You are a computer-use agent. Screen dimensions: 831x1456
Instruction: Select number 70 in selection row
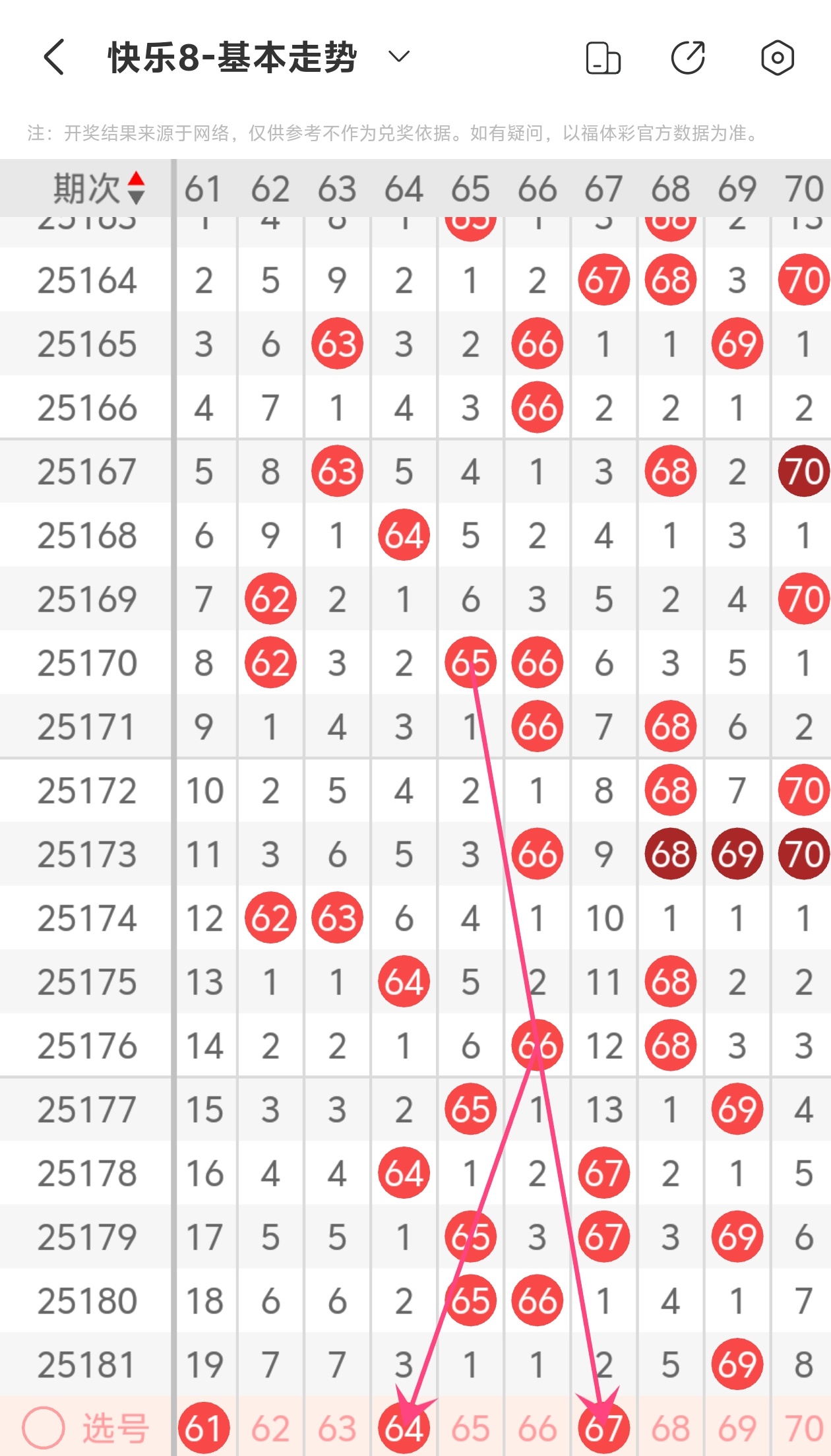pos(804,1428)
